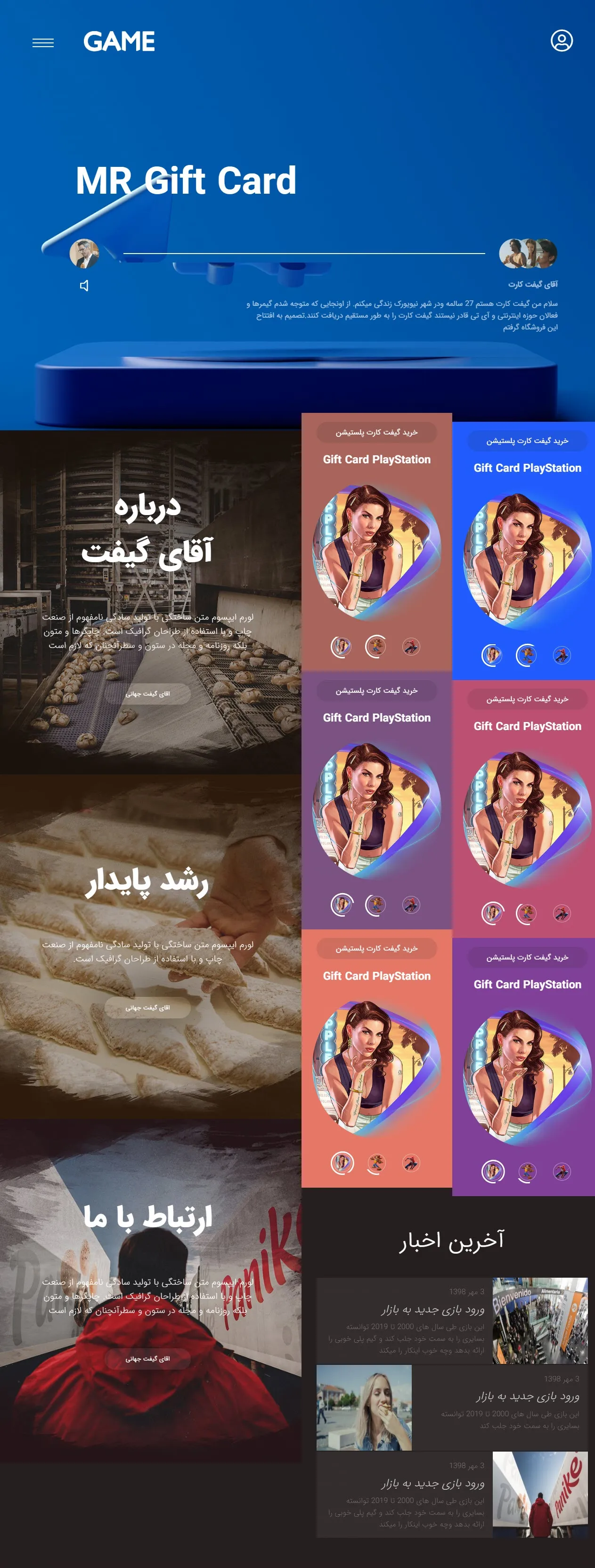Tap the pill button under ارتباط با ما
The width and height of the screenshot is (595, 1568).
tap(147, 1358)
